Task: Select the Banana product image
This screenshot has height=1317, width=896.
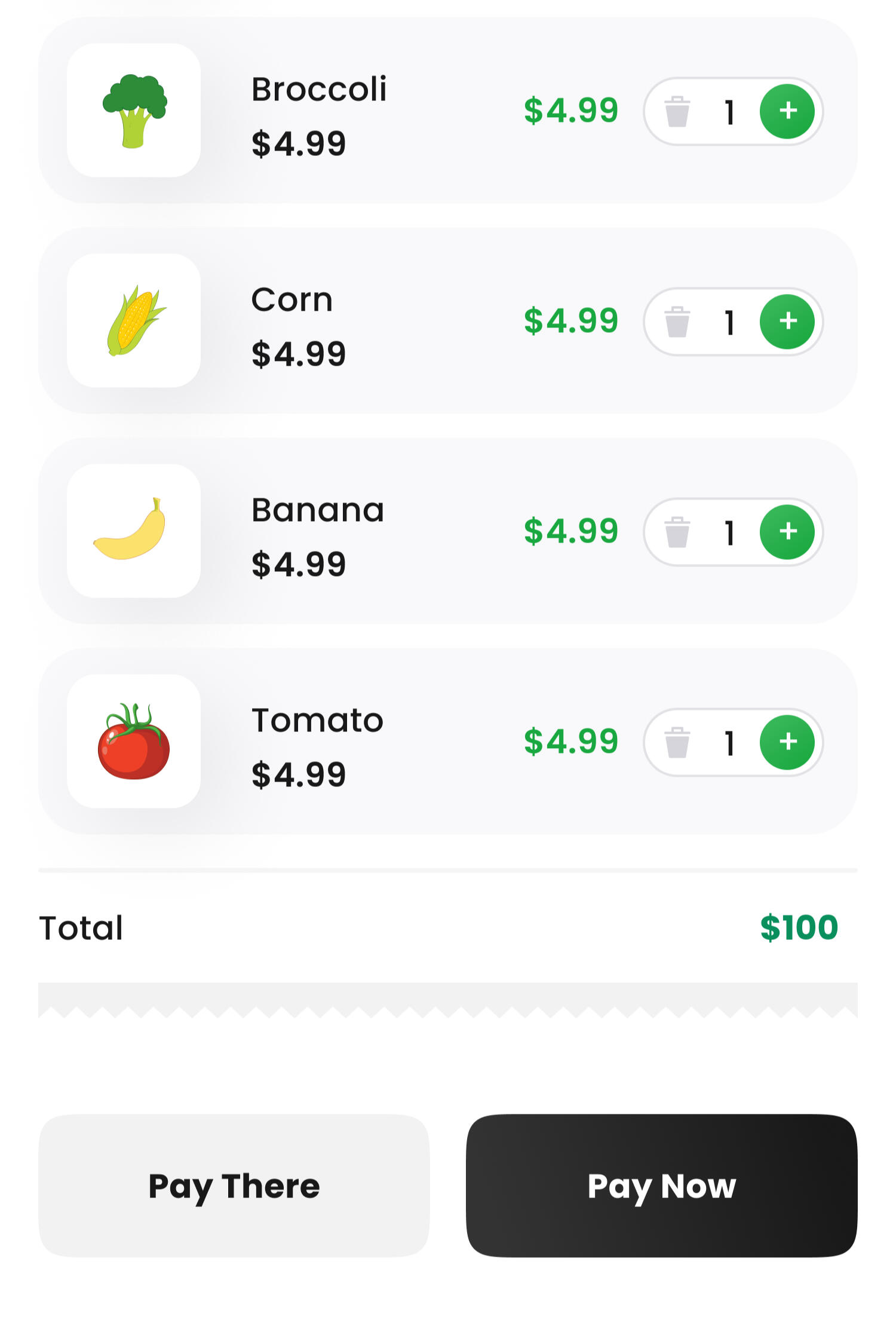Action: (x=134, y=531)
